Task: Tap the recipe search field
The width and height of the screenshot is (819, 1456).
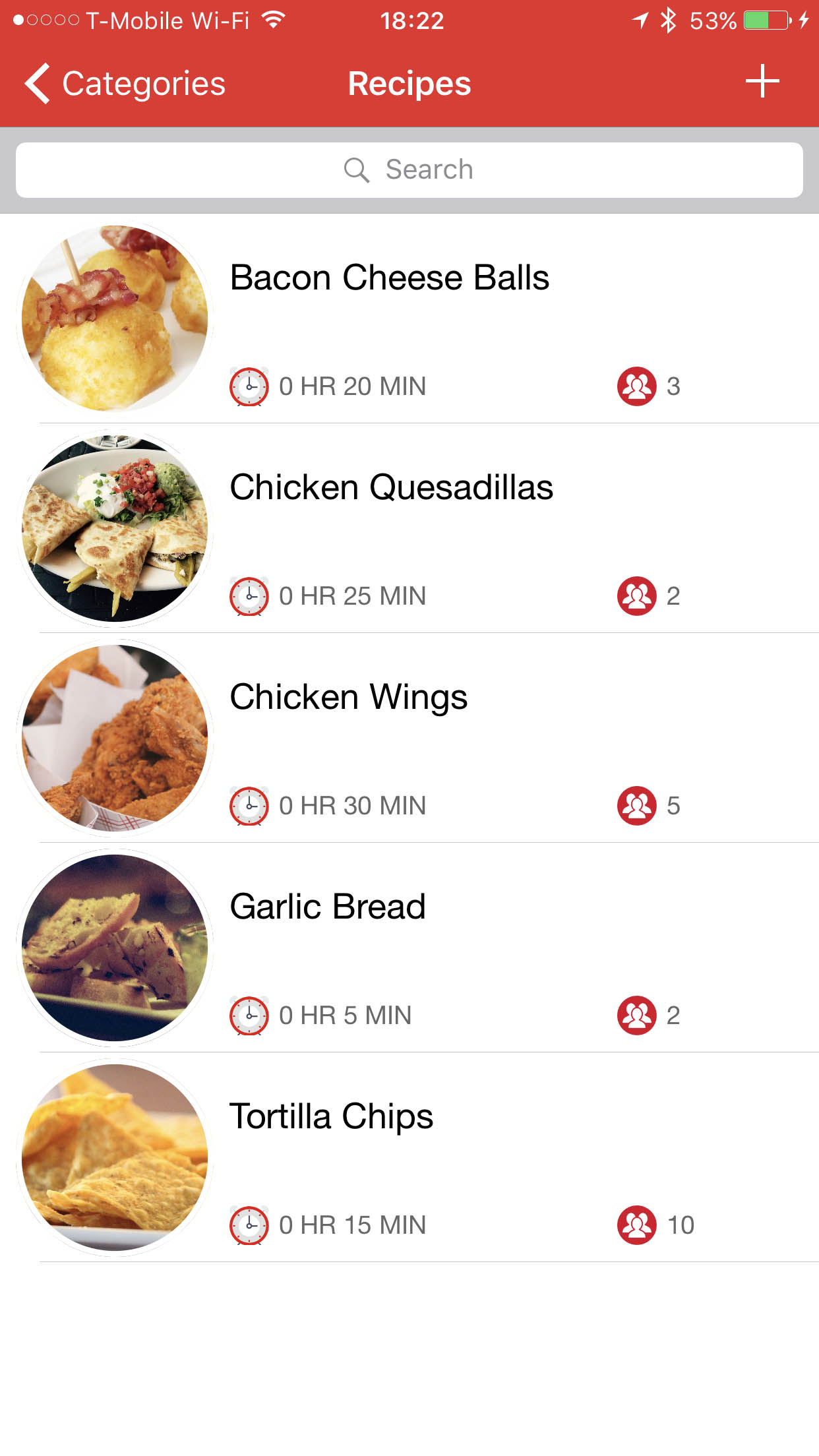Action: coord(409,170)
